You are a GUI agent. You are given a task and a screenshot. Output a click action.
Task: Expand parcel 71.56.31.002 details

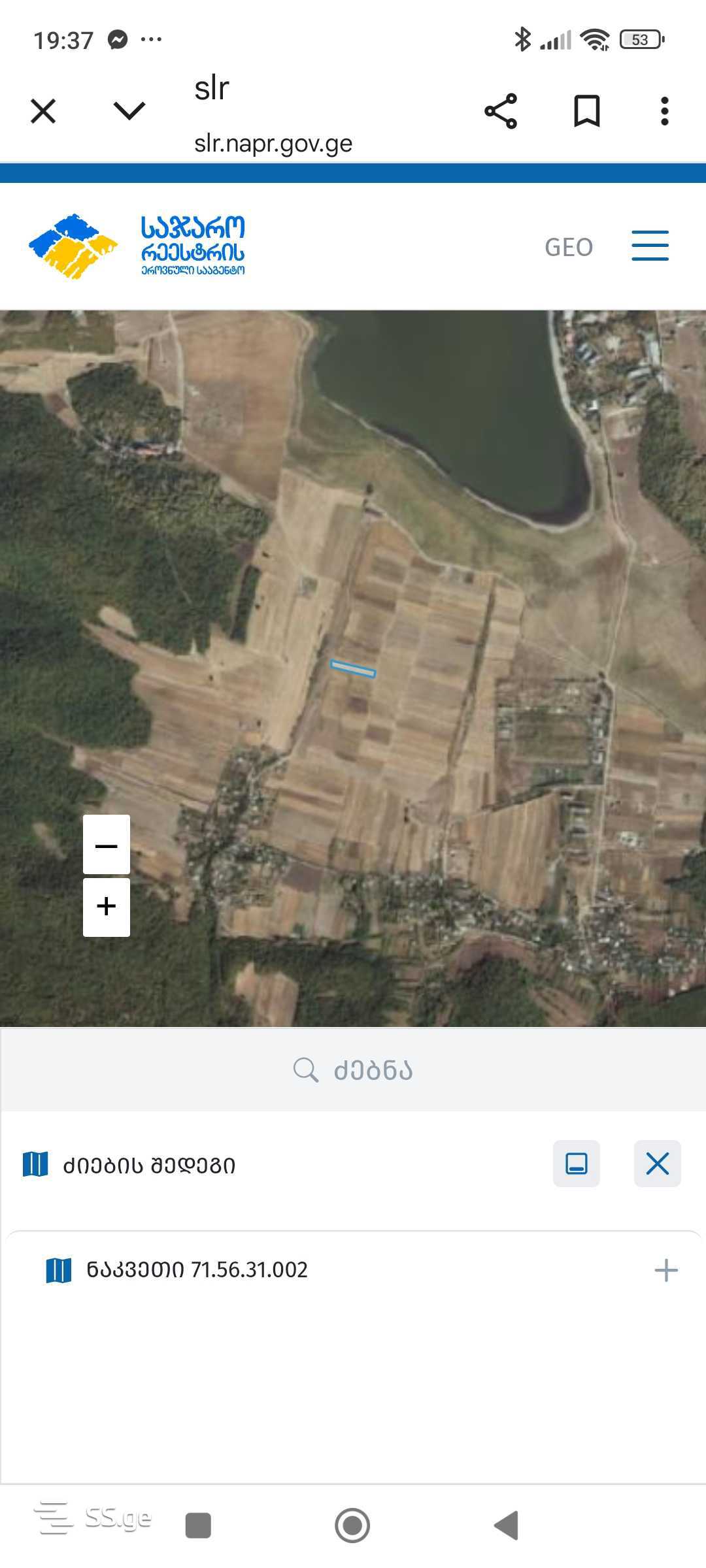click(665, 1270)
